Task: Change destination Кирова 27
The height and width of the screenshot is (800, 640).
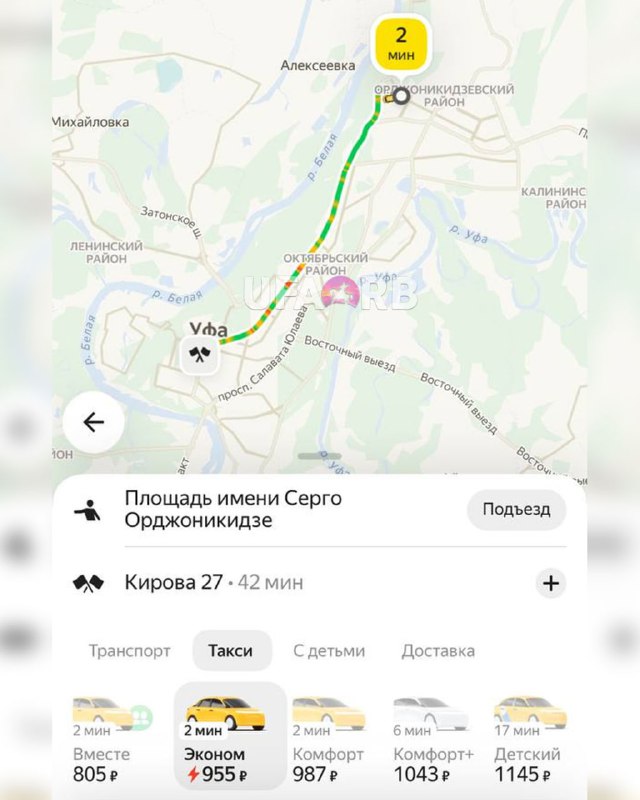Action: pyautogui.click(x=173, y=582)
